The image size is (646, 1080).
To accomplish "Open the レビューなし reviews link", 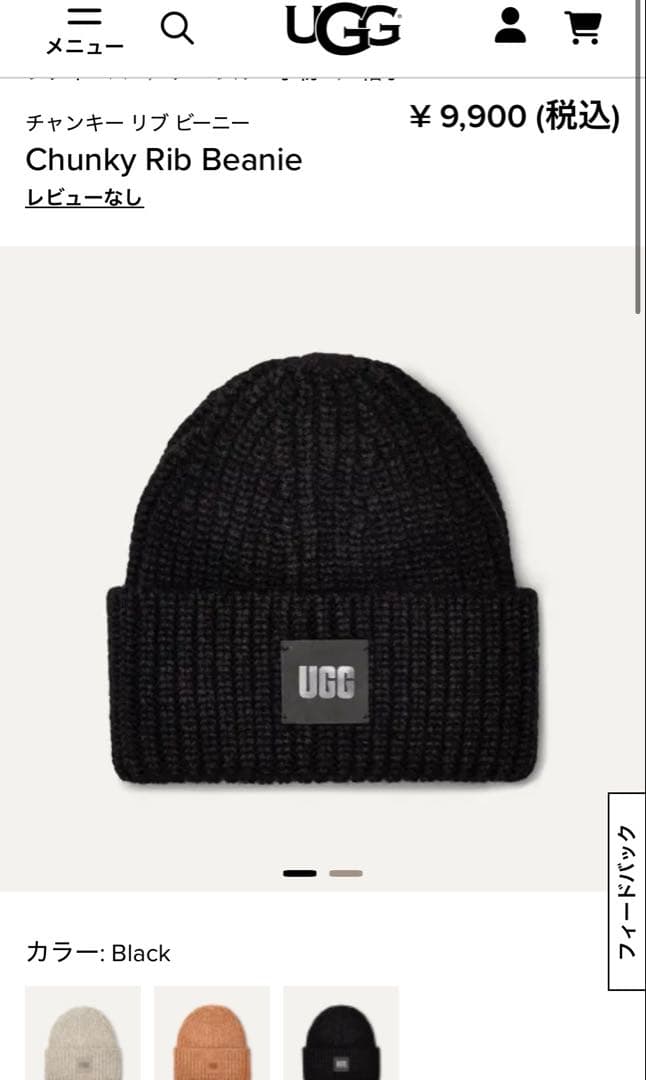I will [x=84, y=198].
